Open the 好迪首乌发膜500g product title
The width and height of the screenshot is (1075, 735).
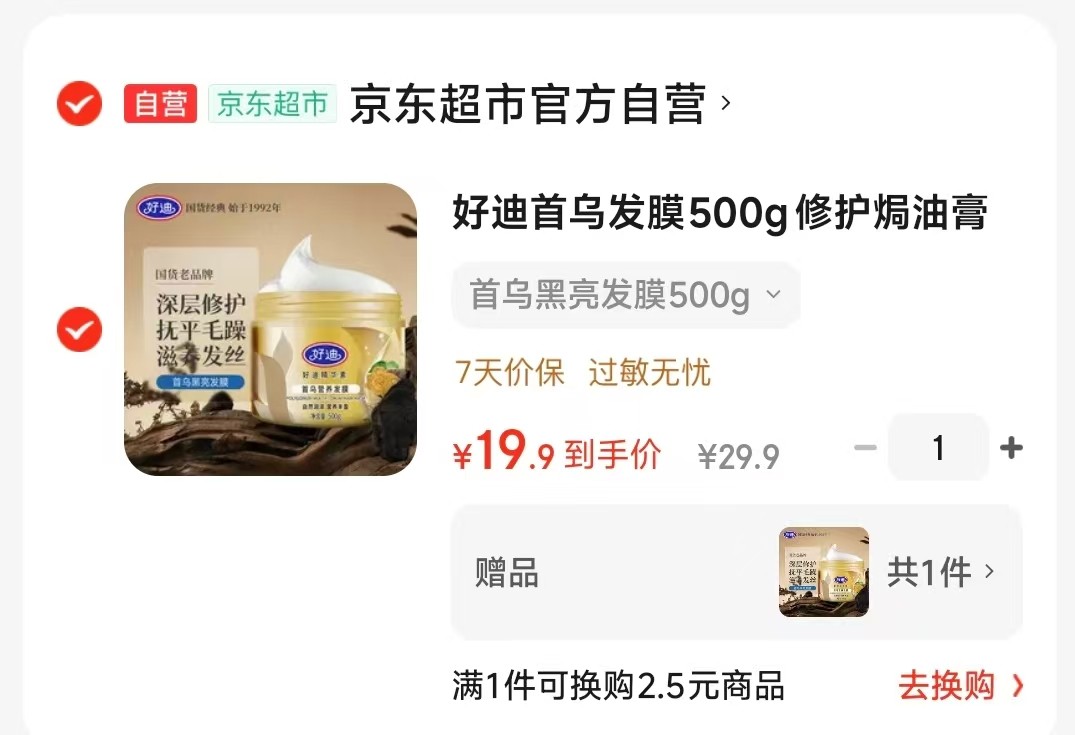tap(720, 214)
